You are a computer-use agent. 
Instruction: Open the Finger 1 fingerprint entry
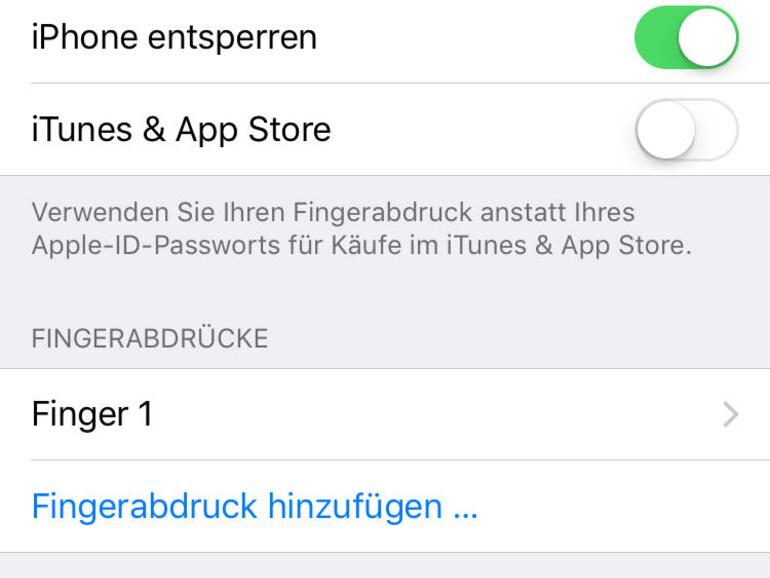(x=385, y=414)
